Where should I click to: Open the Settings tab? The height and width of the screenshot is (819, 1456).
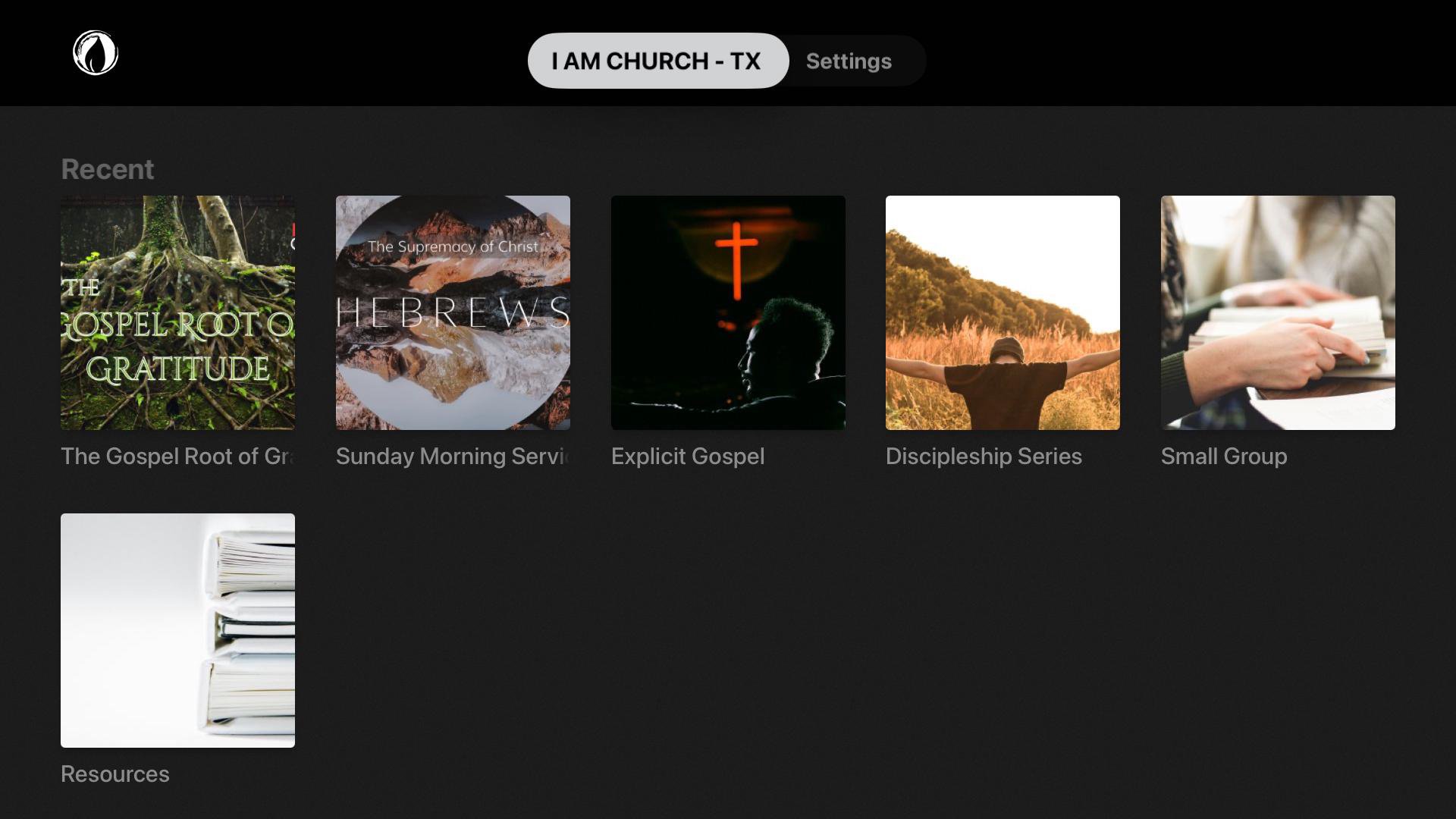849,61
